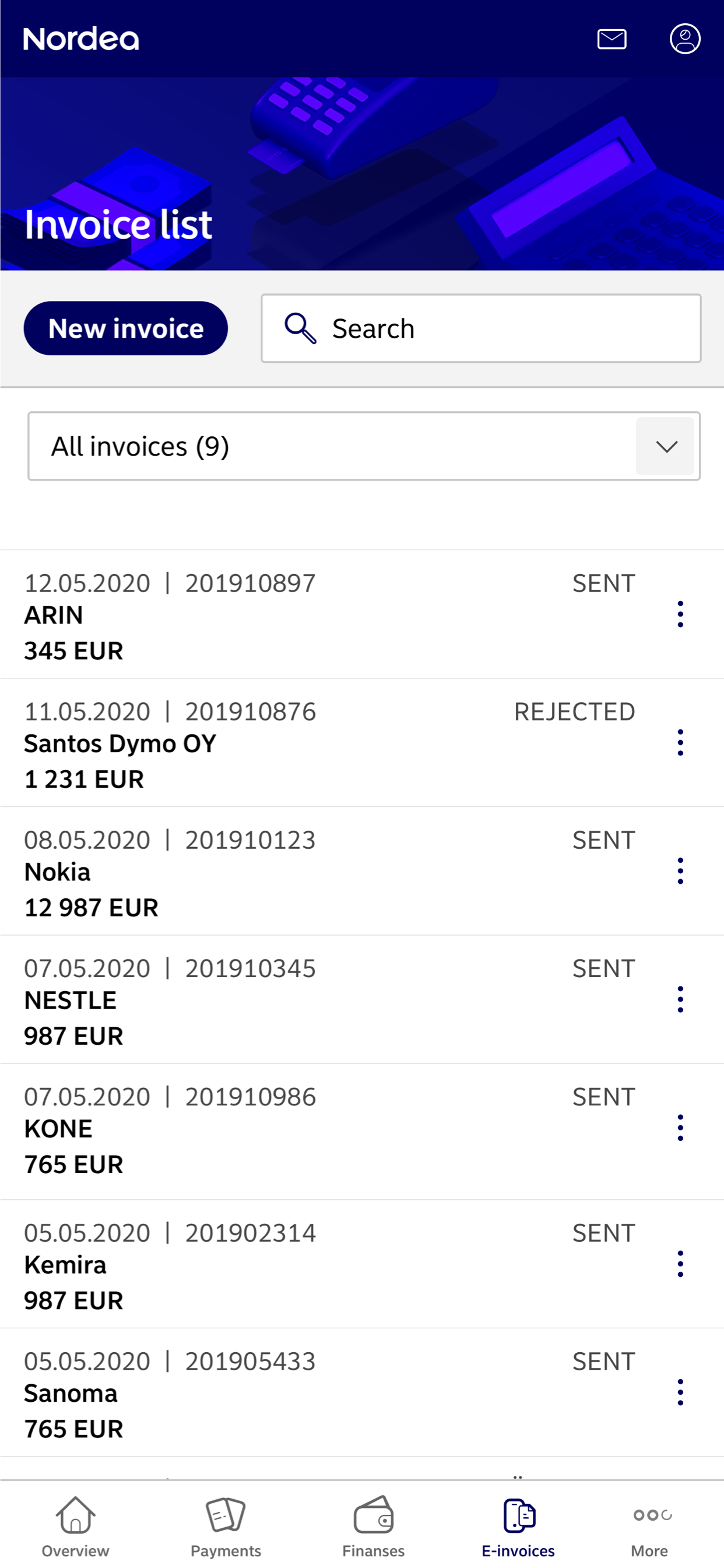724x1568 pixels.
Task: Open options menu for KONE invoice
Action: pyautogui.click(x=680, y=1129)
